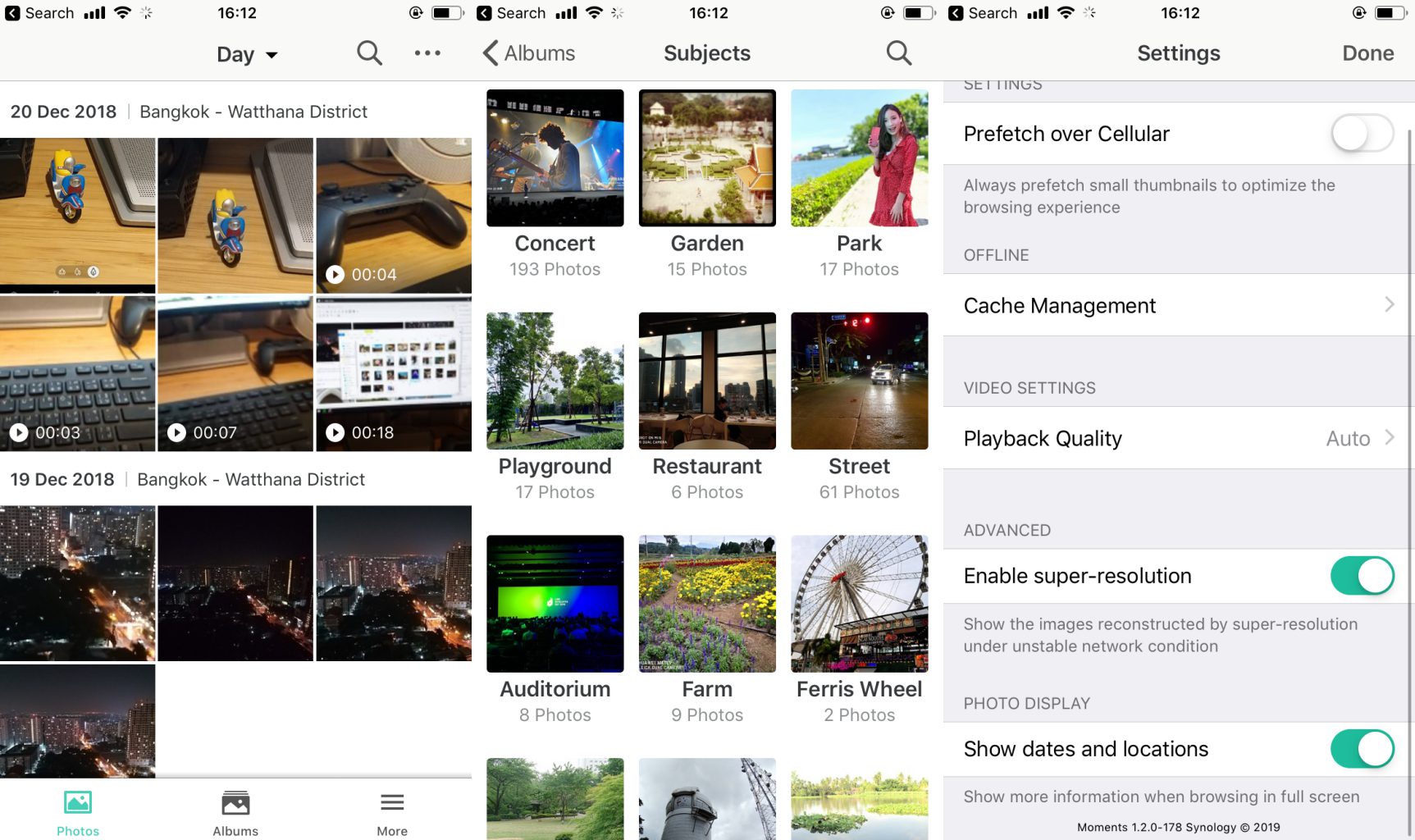The height and width of the screenshot is (840, 1415).
Task: Enable Prefetch over Cellular
Action: [x=1362, y=134]
